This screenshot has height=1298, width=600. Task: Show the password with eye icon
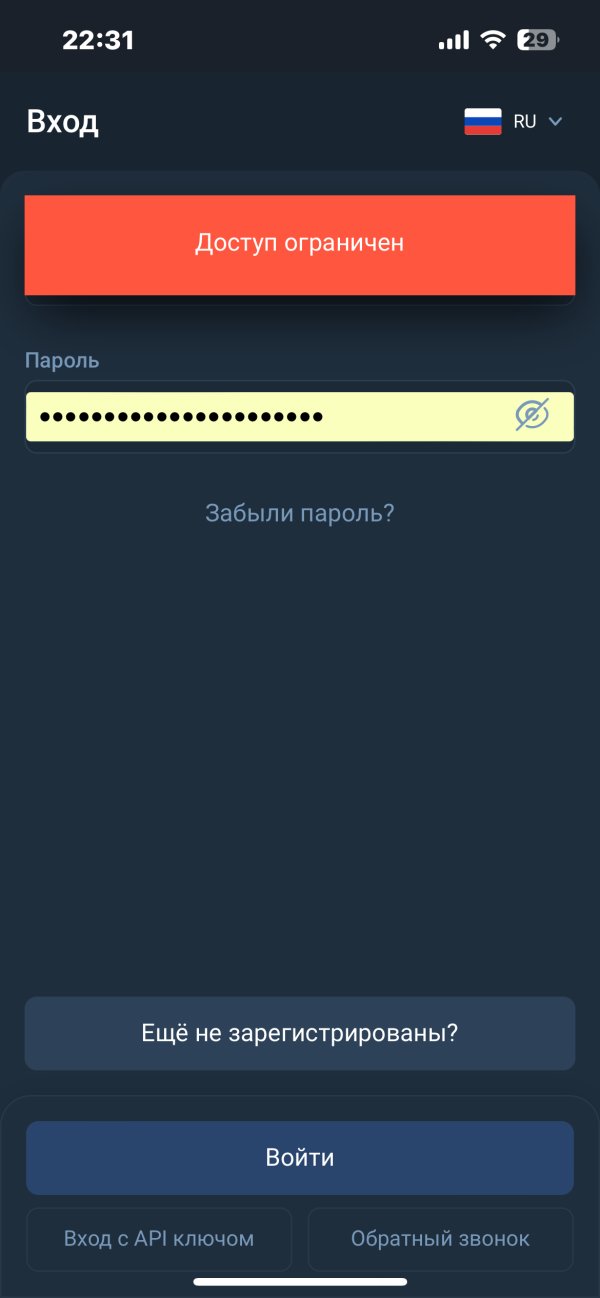(x=532, y=415)
